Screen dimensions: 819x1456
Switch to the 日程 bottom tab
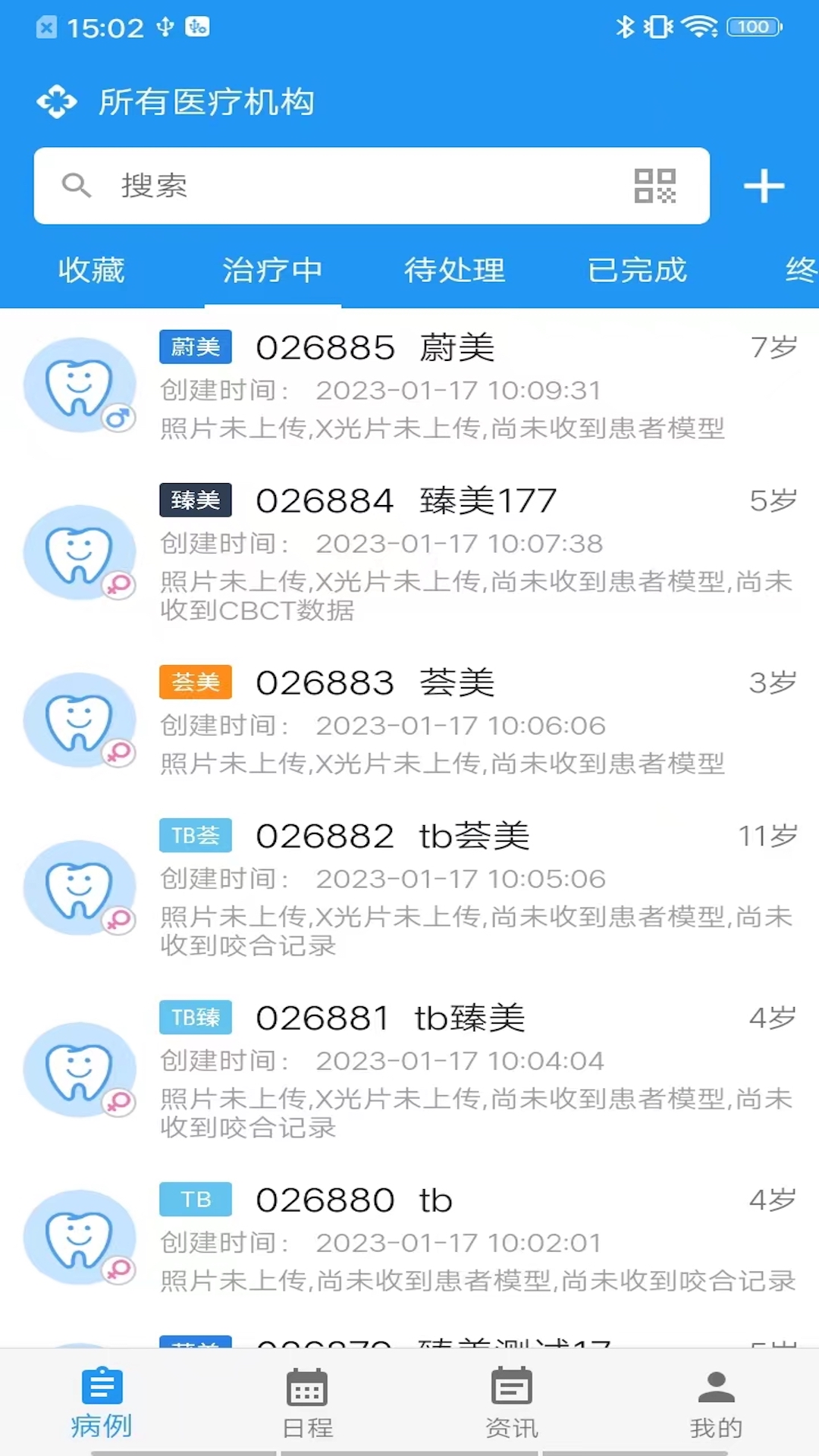point(307,1403)
